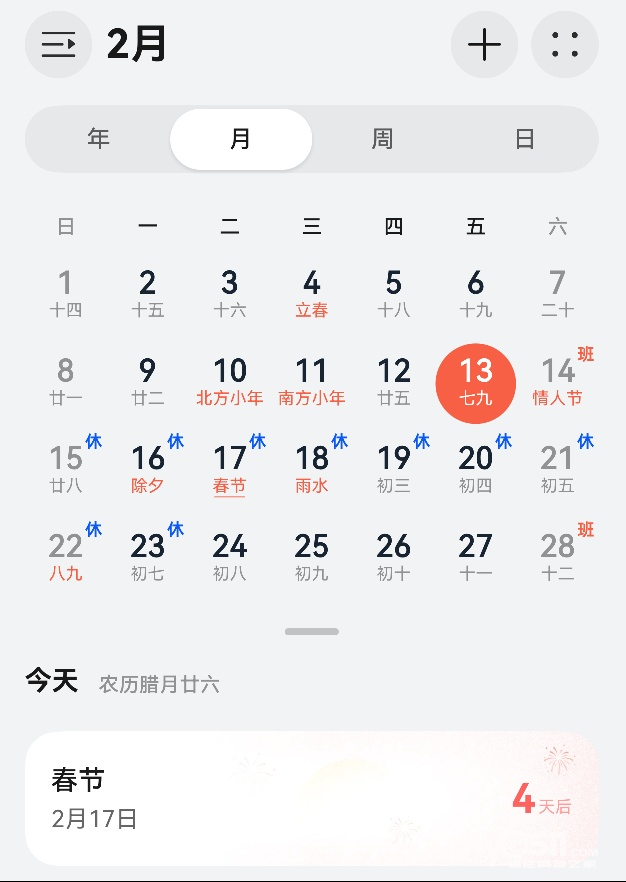This screenshot has width=626, height=882.
Task: Add a new event with plus button
Action: [x=484, y=44]
